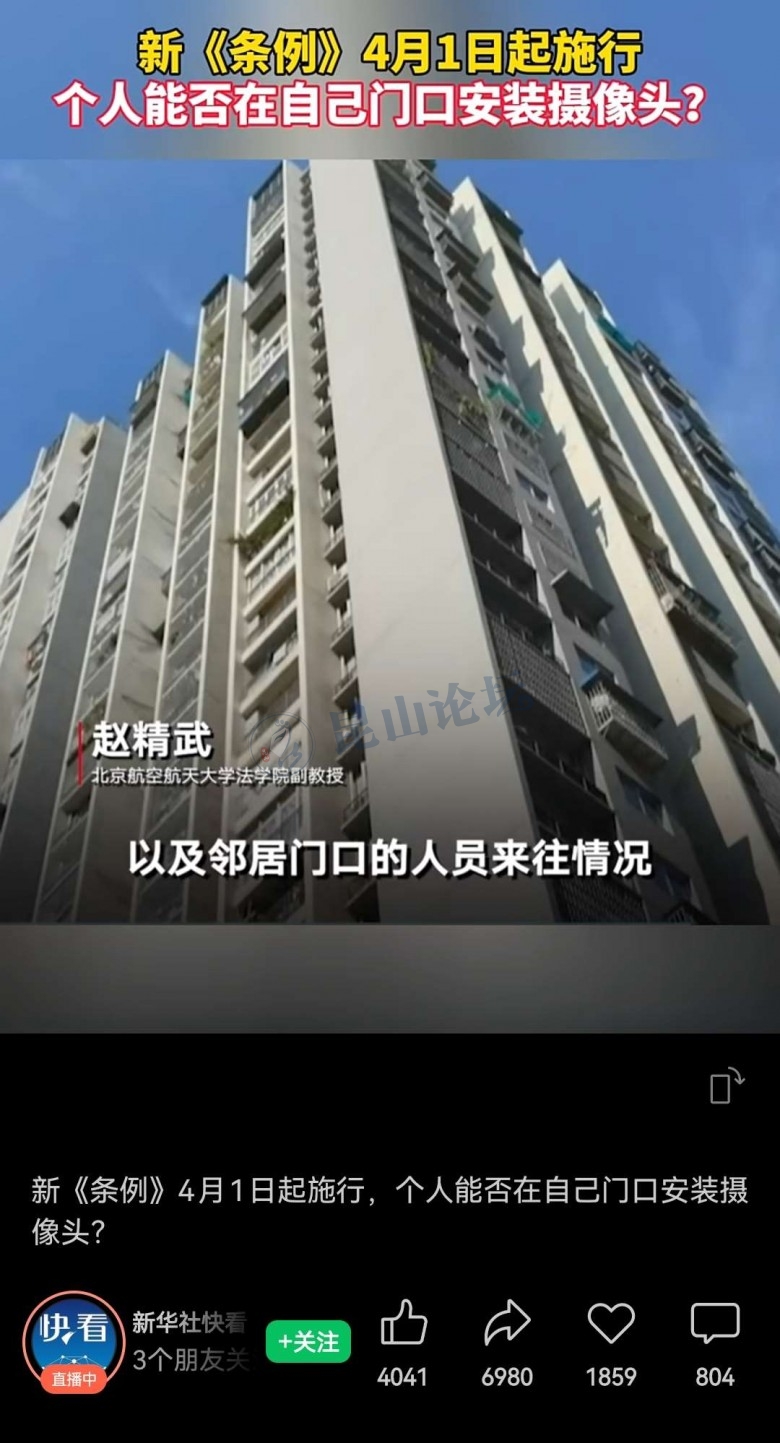Viewport: 780px width, 1443px height.
Task: Open the 新华社快看 account avatar
Action: click(x=72, y=1338)
